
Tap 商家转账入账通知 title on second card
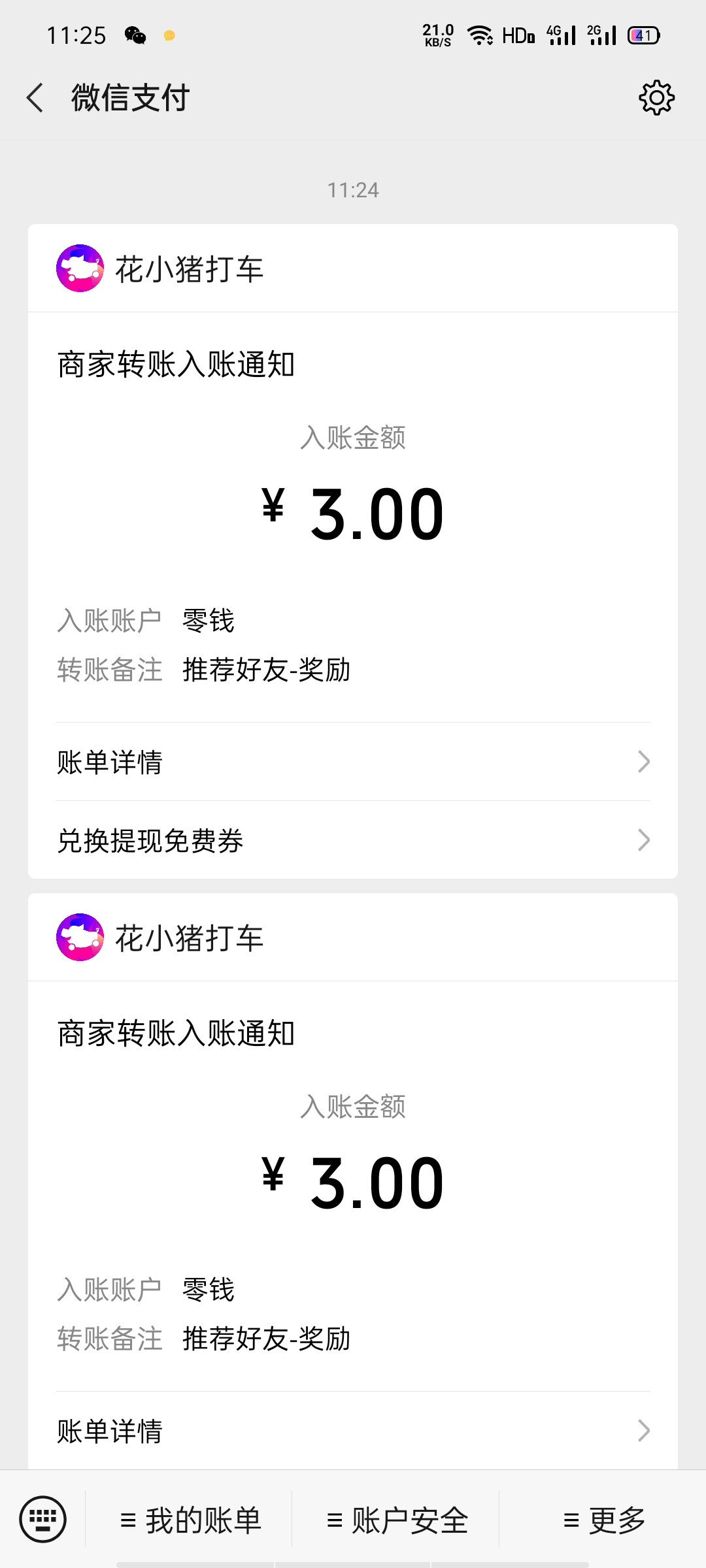pyautogui.click(x=176, y=1034)
